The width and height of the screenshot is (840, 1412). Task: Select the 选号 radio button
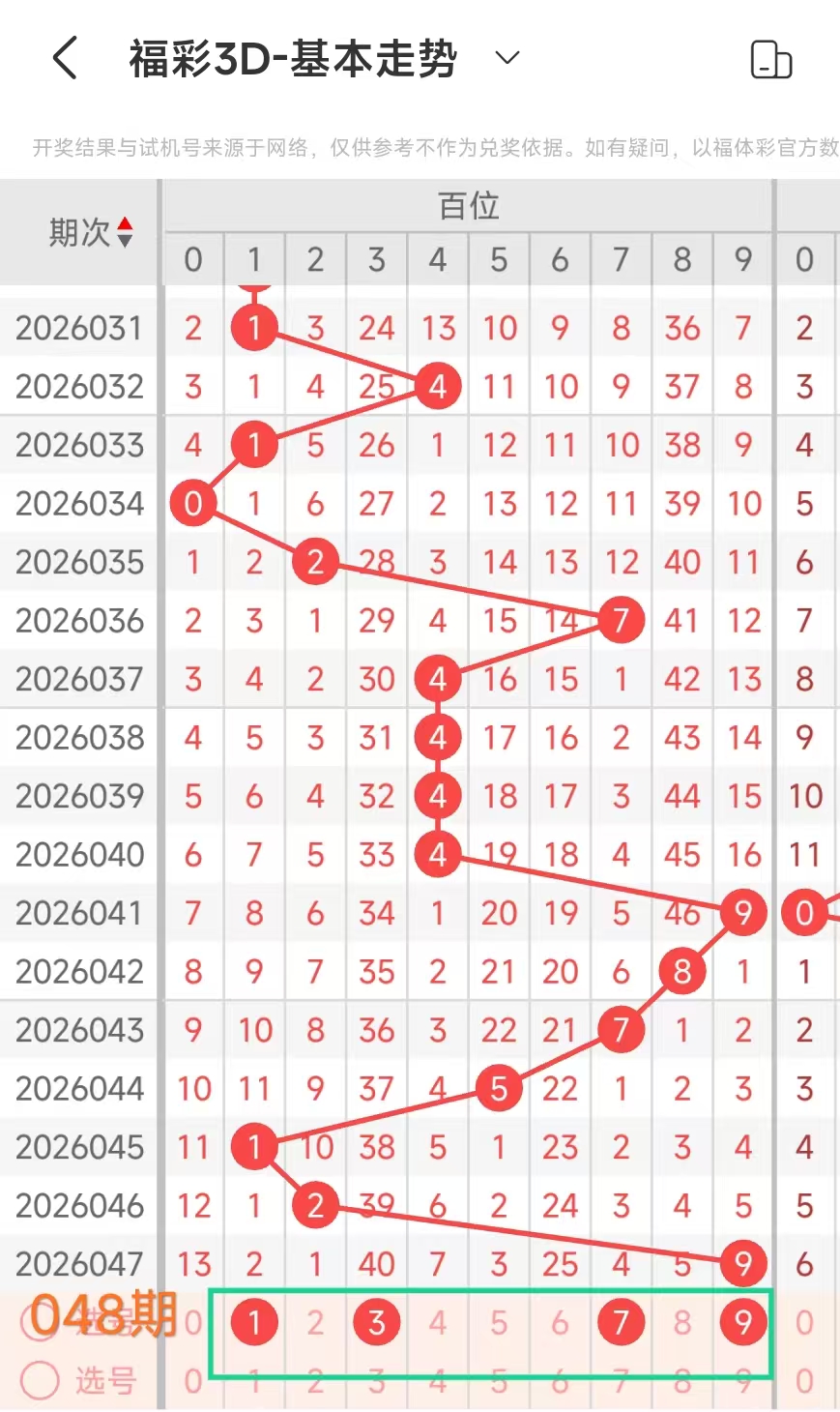coord(40,1380)
